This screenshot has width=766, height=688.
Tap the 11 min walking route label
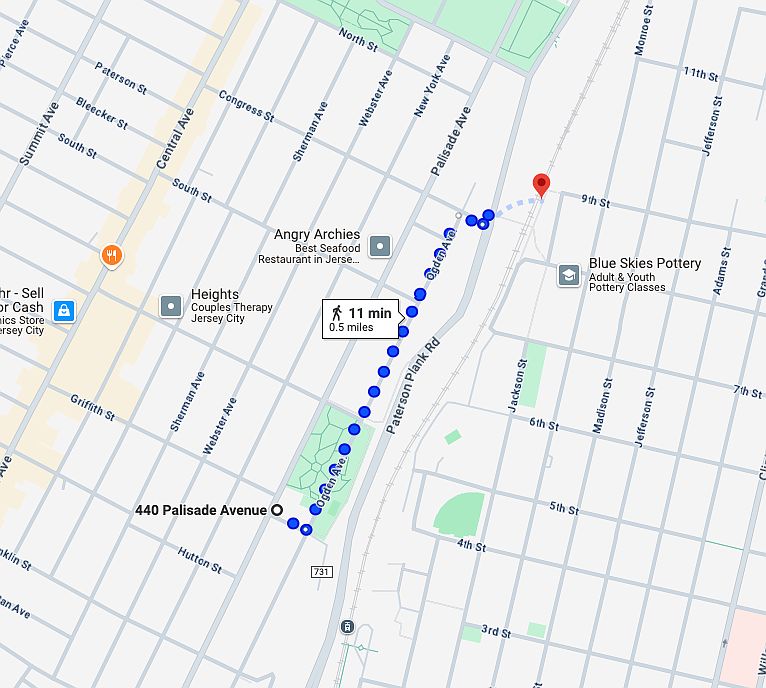(x=360, y=319)
